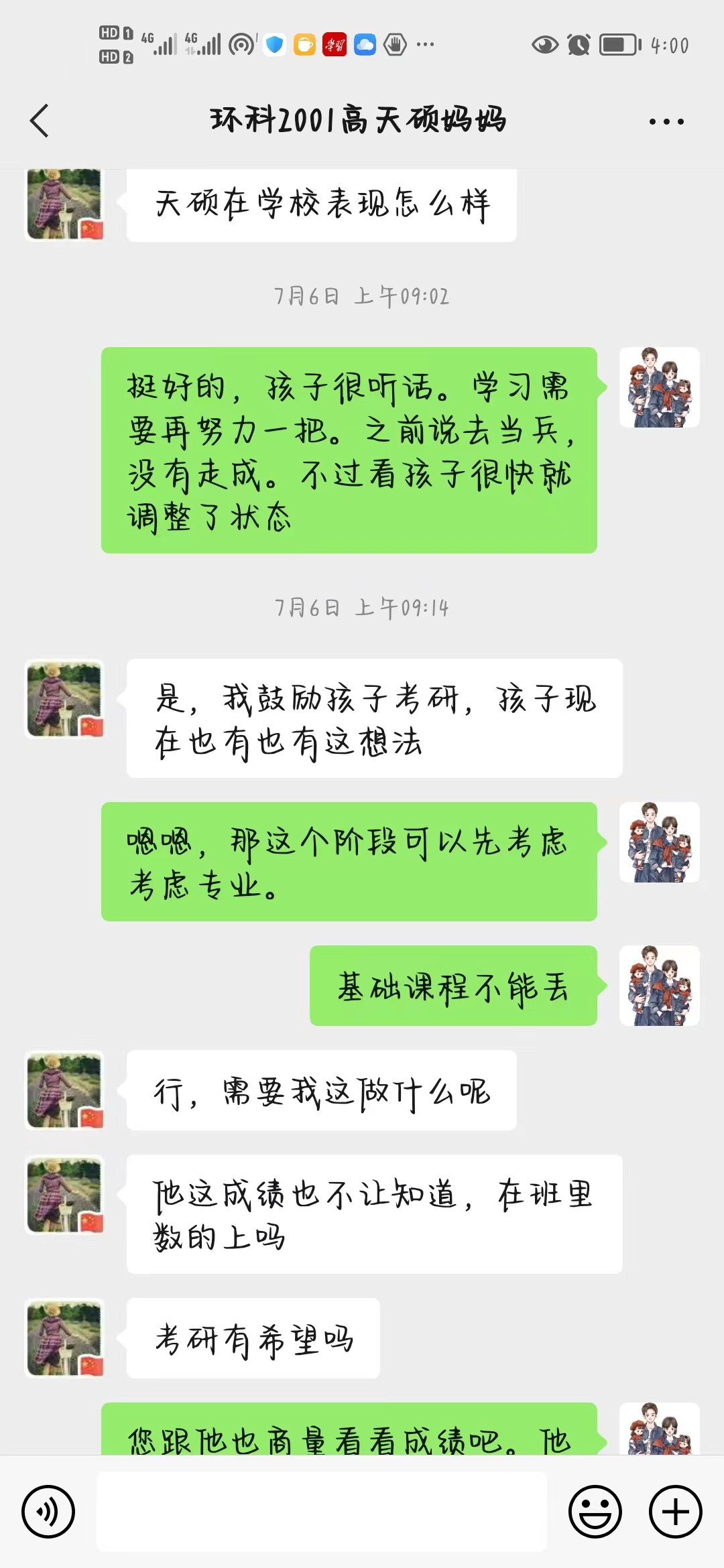Image resolution: width=724 pixels, height=1568 pixels.
Task: Tap the message input field
Action: (322, 1512)
